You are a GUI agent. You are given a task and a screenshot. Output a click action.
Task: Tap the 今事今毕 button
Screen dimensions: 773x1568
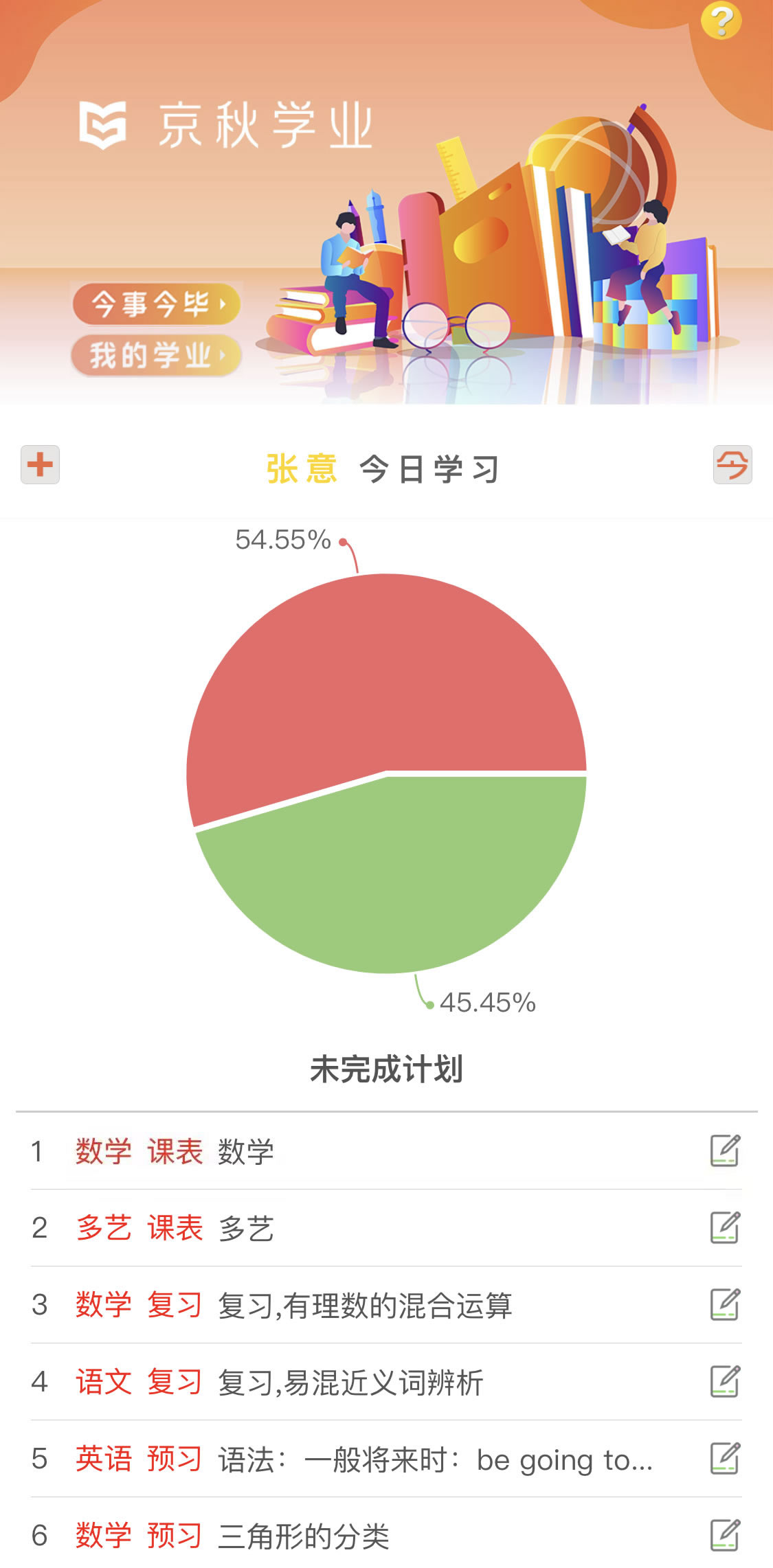click(x=157, y=304)
